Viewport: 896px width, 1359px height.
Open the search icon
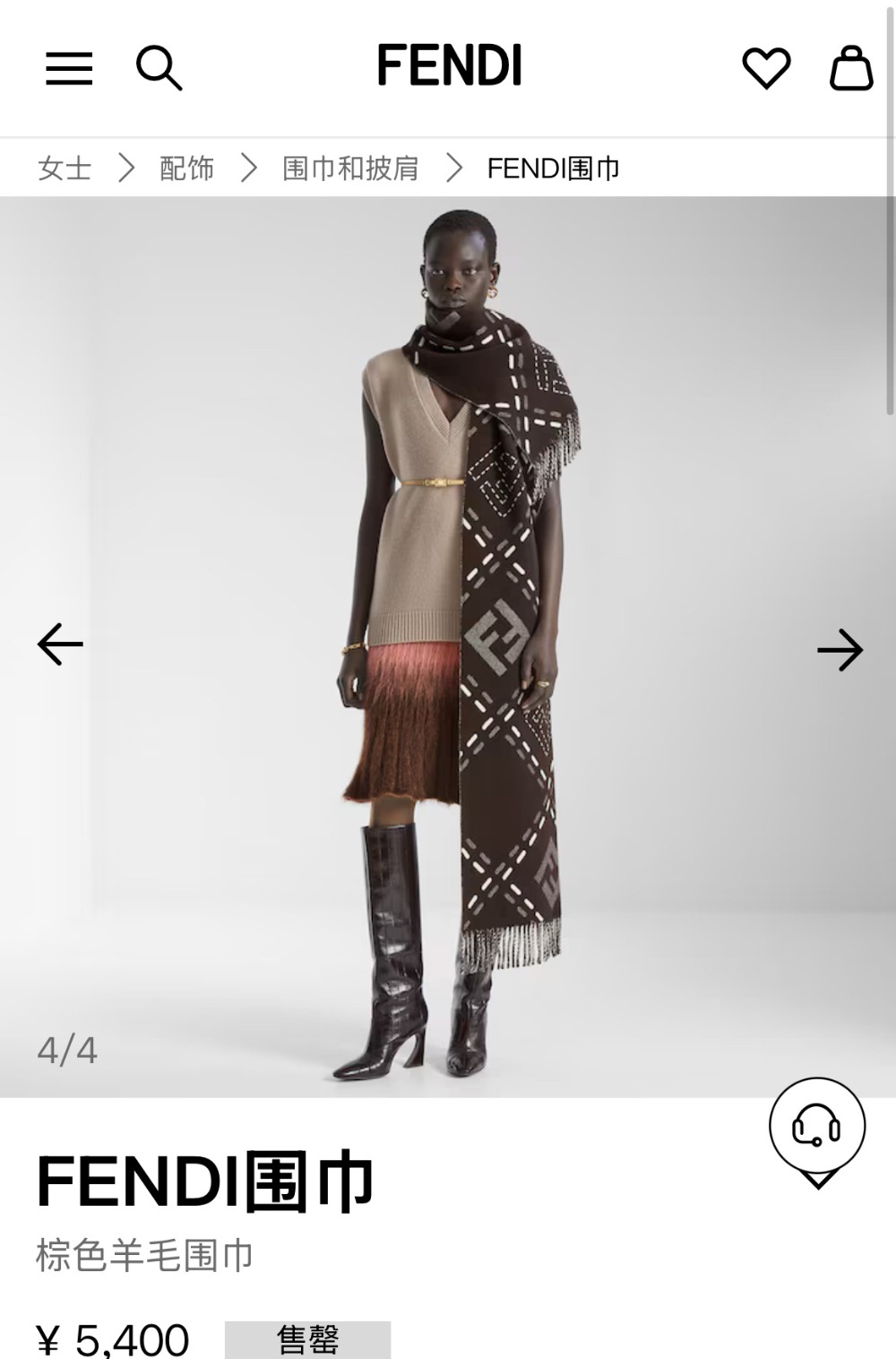159,68
